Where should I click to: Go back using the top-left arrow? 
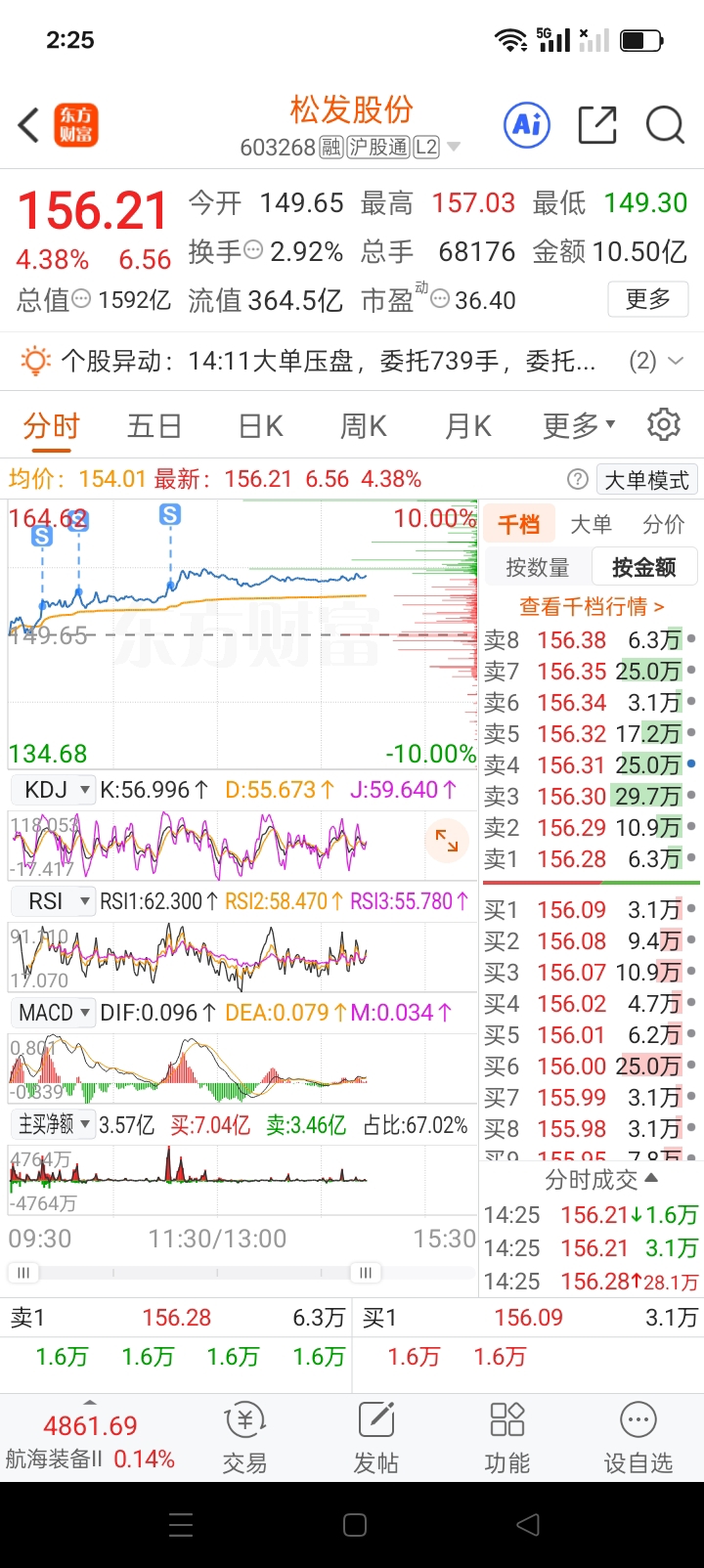pos(29,126)
